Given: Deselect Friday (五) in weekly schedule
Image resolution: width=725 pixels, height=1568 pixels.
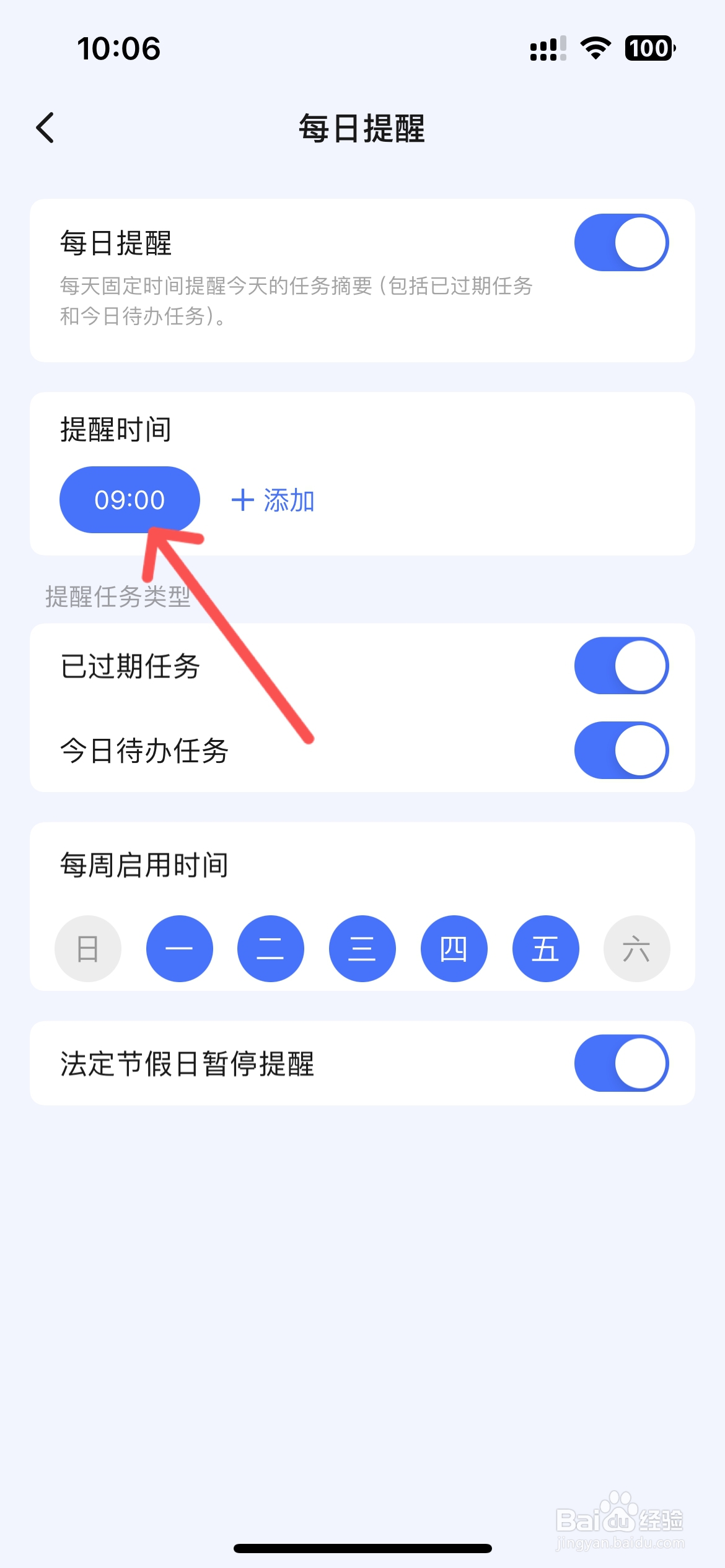Looking at the screenshot, I should (x=545, y=948).
